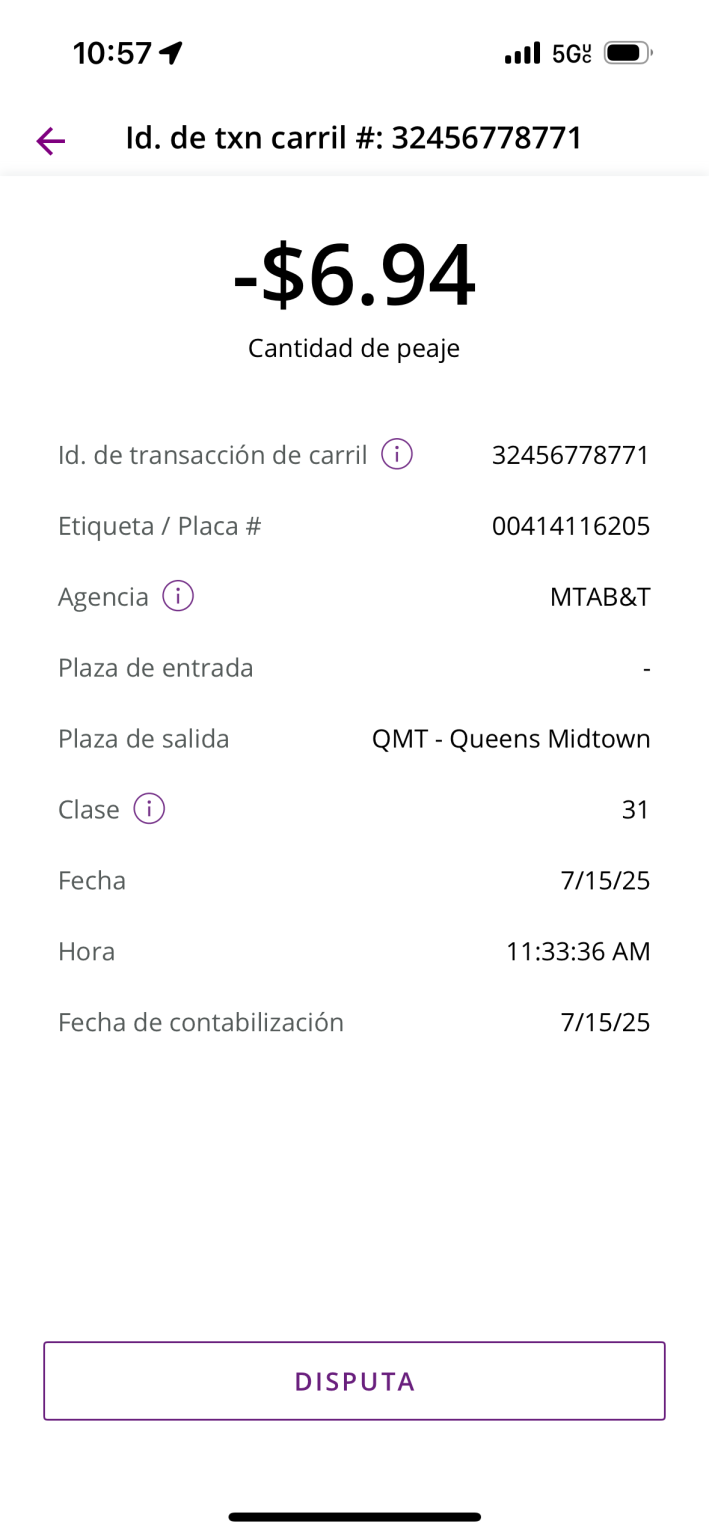Image resolution: width=709 pixels, height=1536 pixels.
Task: Open info for Id. de transacción de carril
Action: (x=397, y=455)
